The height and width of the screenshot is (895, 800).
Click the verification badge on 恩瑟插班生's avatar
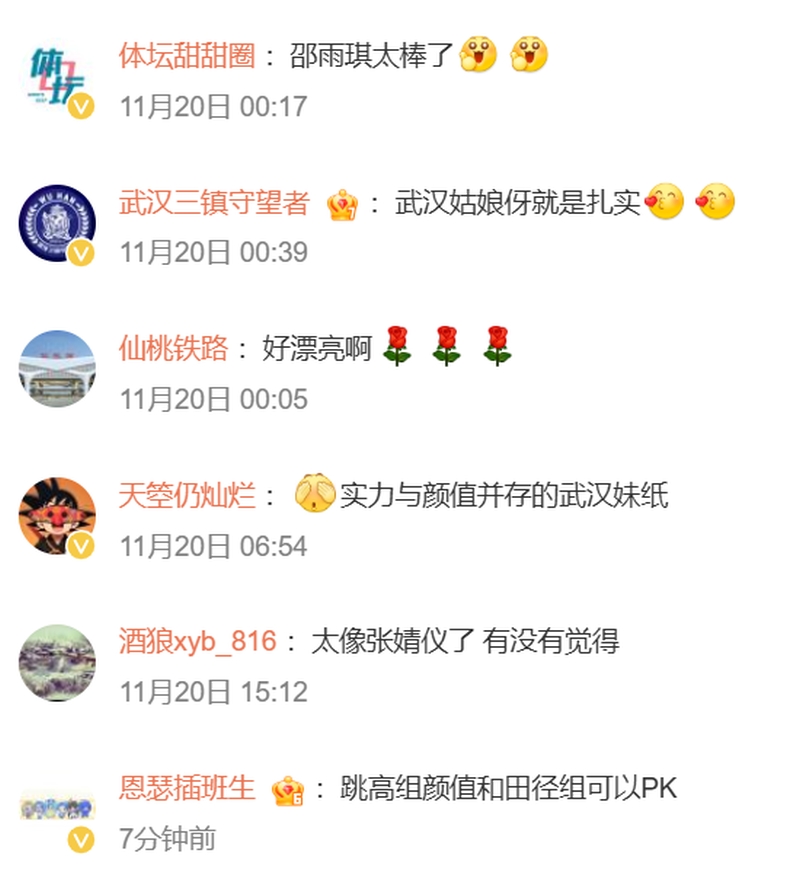coord(83,836)
